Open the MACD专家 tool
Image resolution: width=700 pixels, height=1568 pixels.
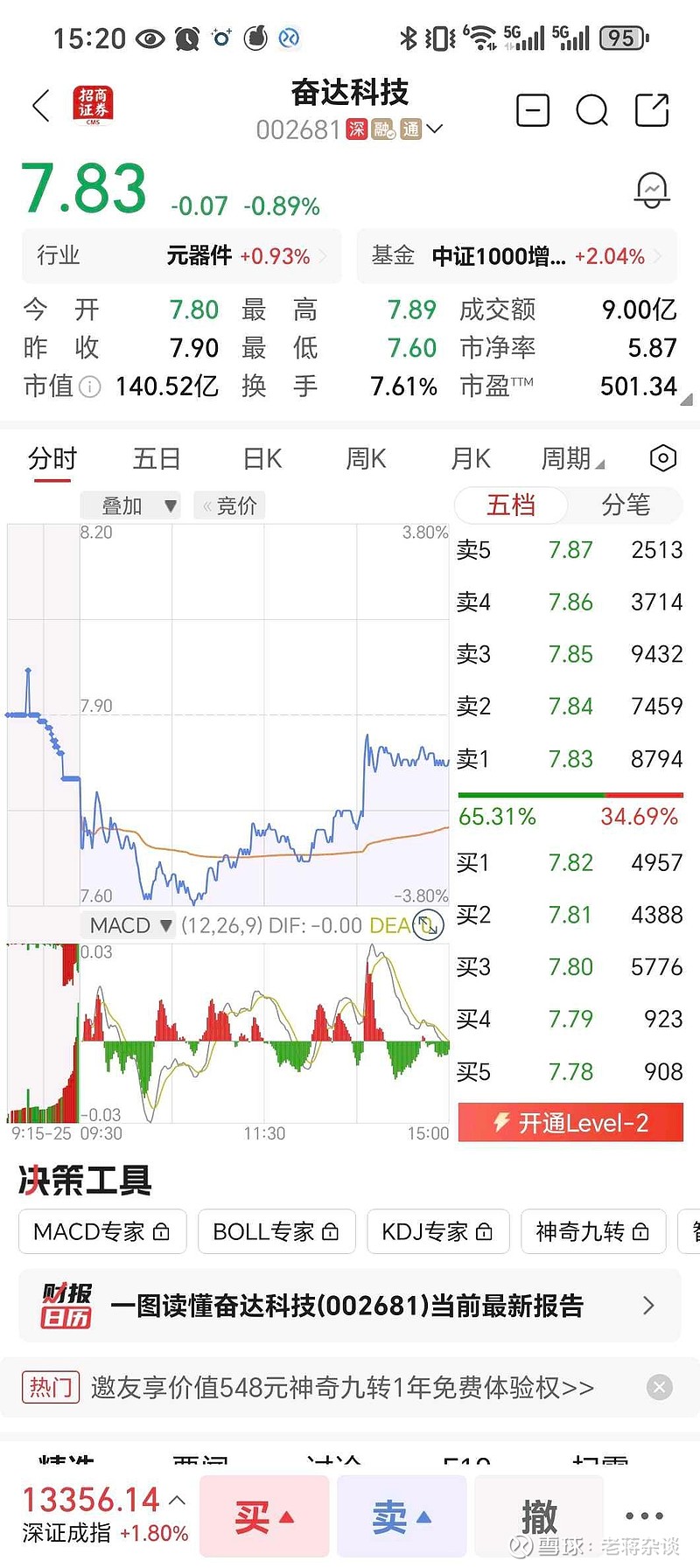(x=101, y=1231)
